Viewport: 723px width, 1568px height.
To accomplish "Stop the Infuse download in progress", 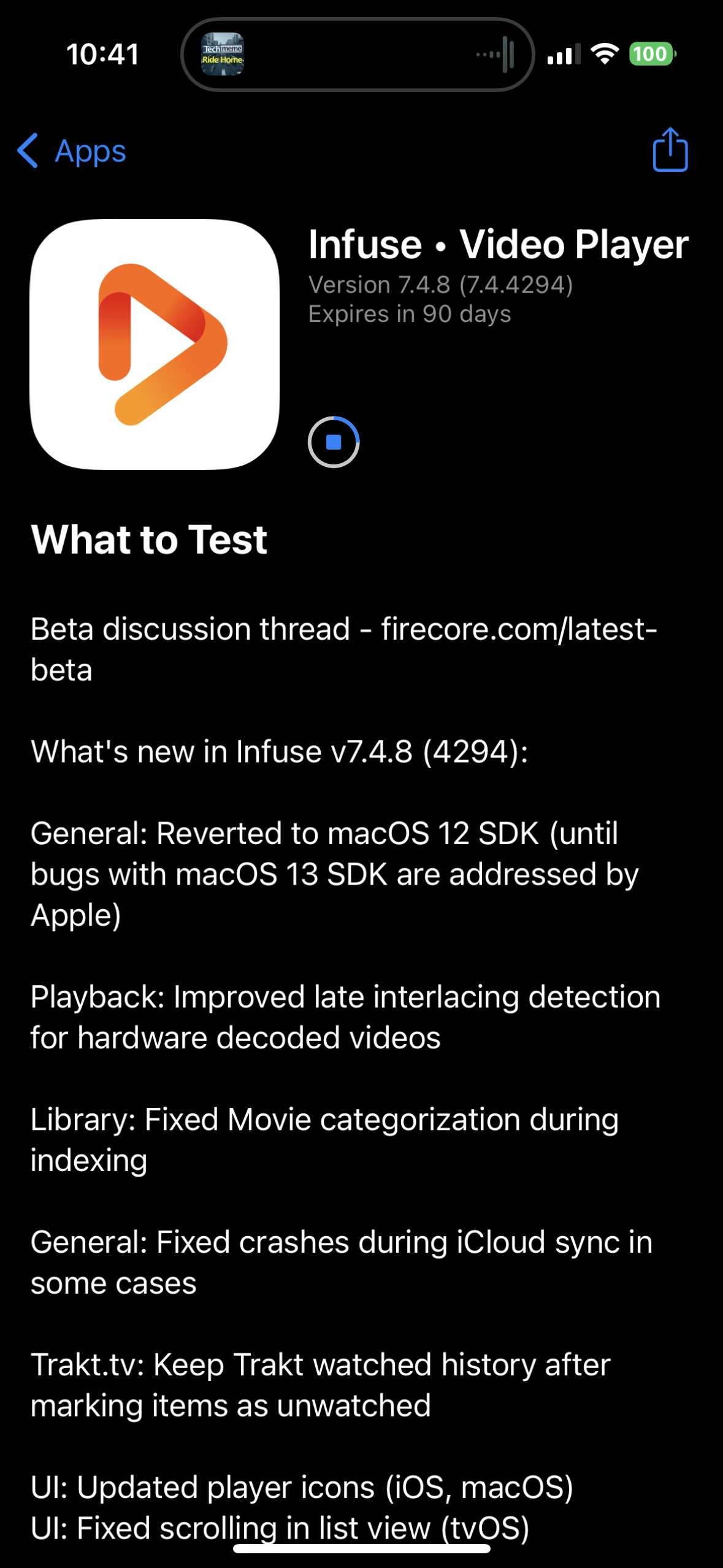I will [333, 442].
